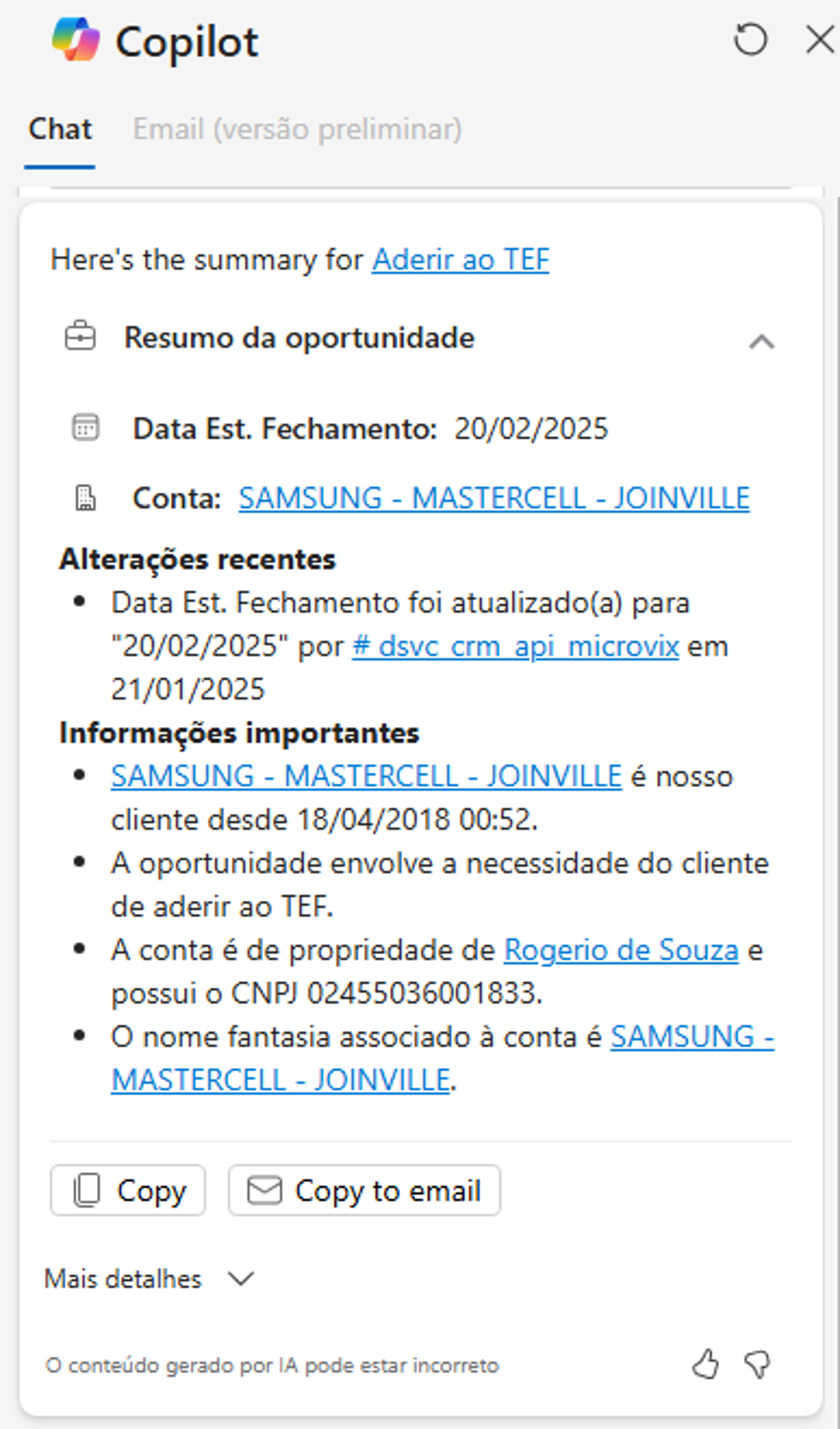Switch to Email (versão preliminar) tab
The width and height of the screenshot is (840, 1429).
297,130
